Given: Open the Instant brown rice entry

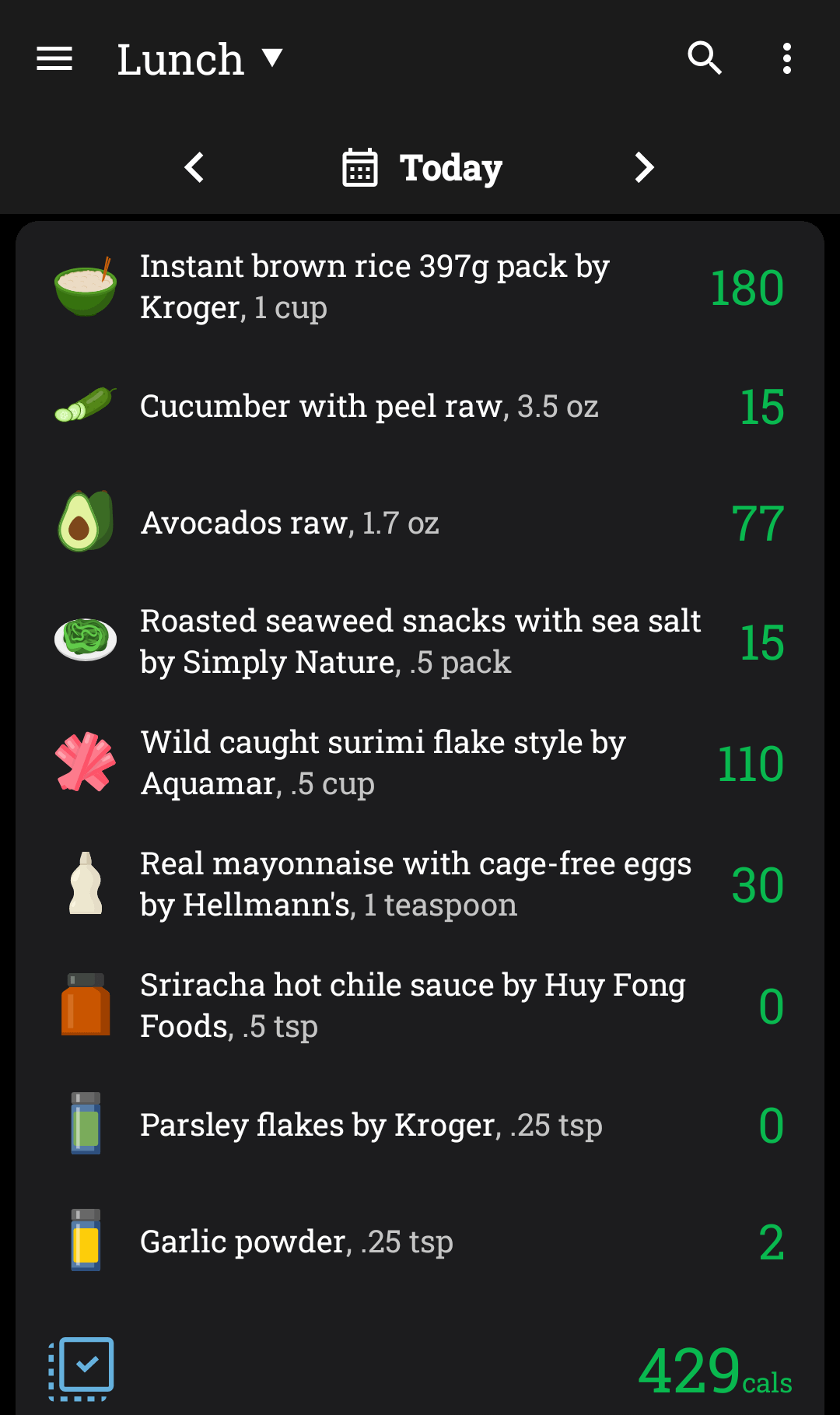Looking at the screenshot, I should (x=420, y=287).
